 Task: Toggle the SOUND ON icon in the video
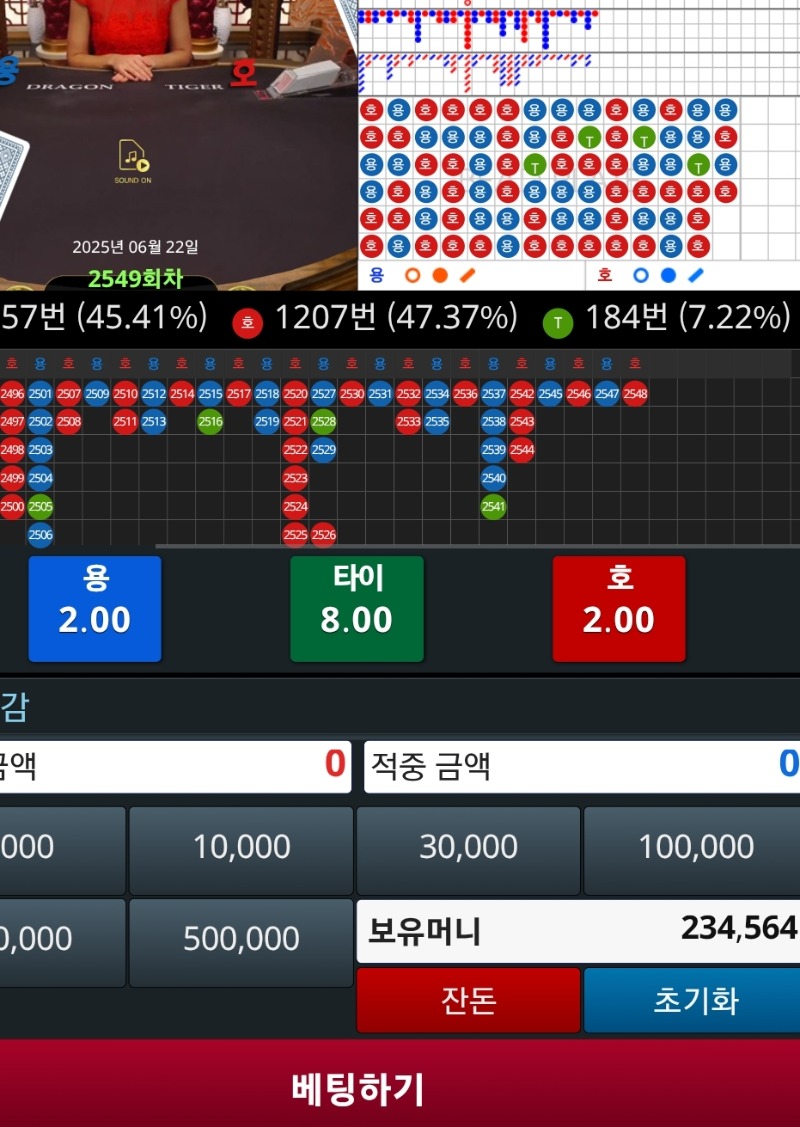coord(133,160)
